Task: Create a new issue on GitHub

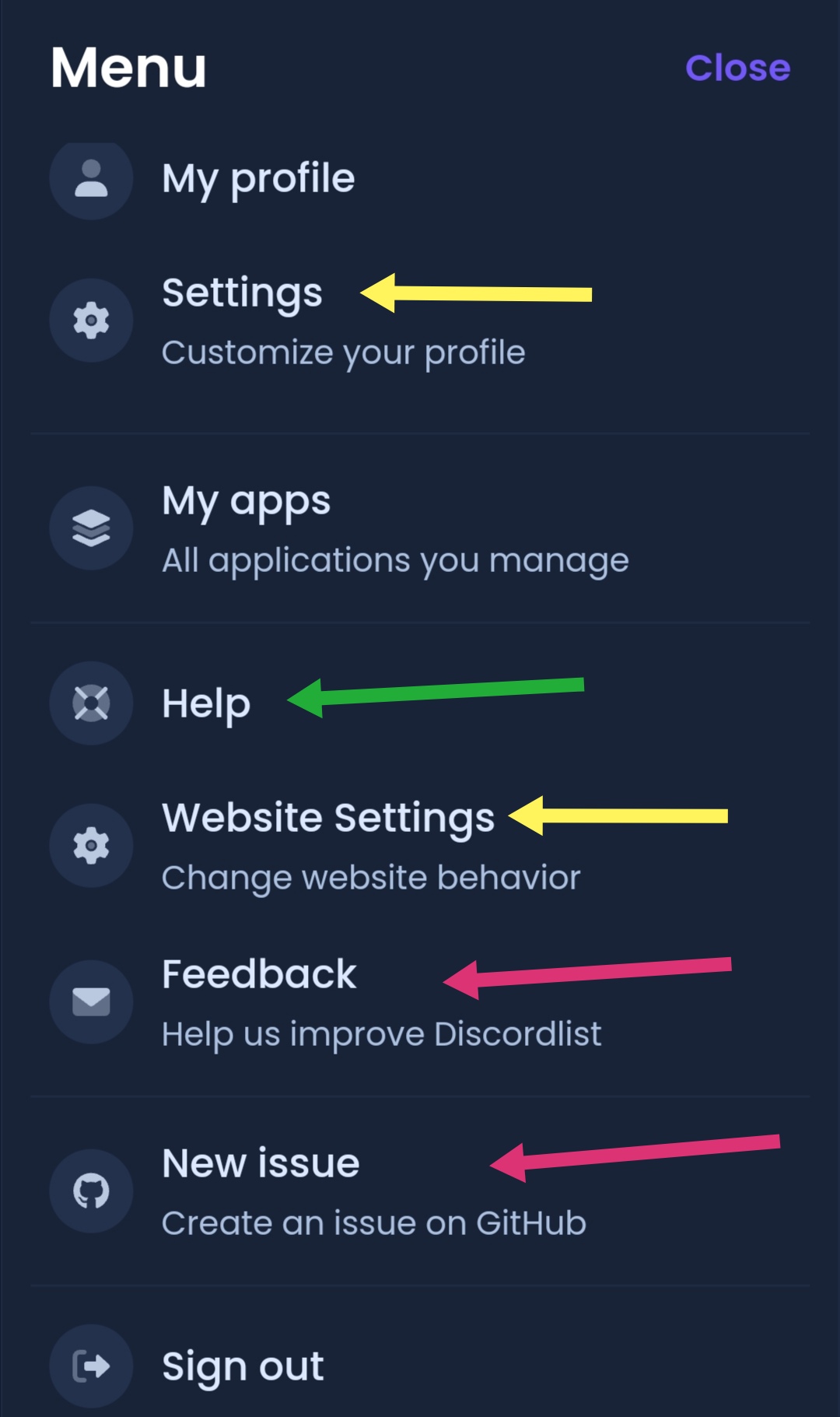Action: (x=260, y=1163)
